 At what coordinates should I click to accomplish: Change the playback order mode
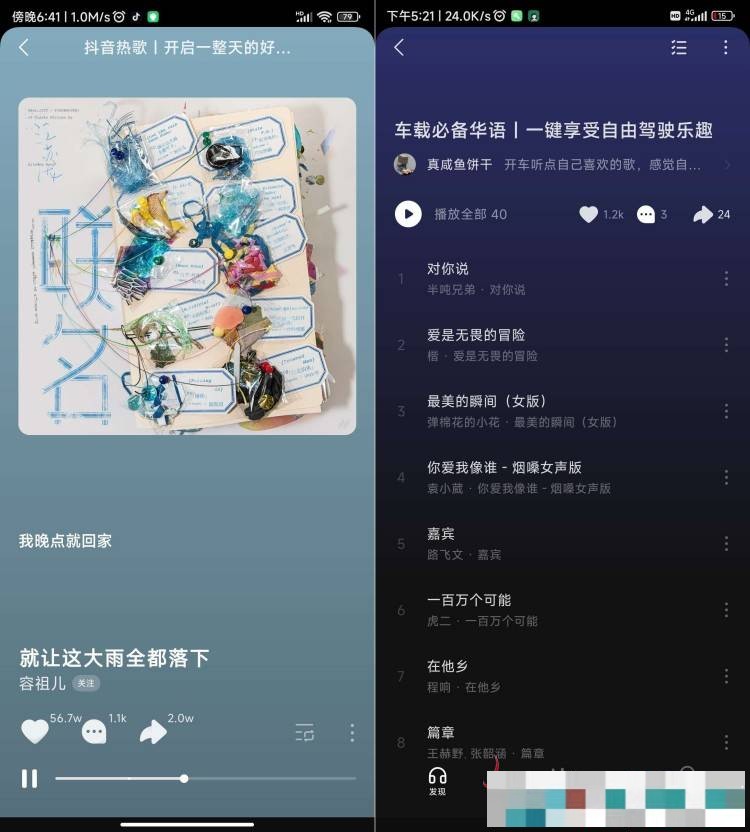pos(305,733)
